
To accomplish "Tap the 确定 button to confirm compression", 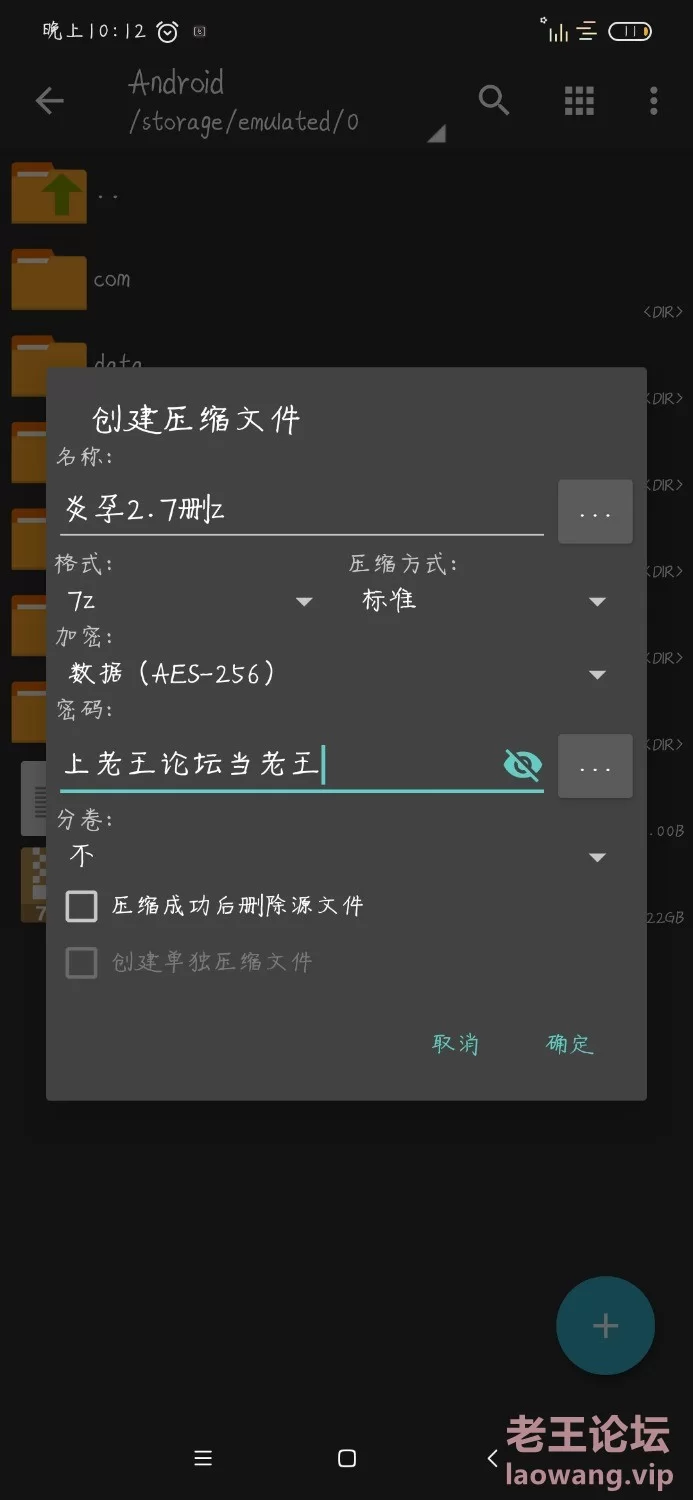I will tap(570, 1044).
